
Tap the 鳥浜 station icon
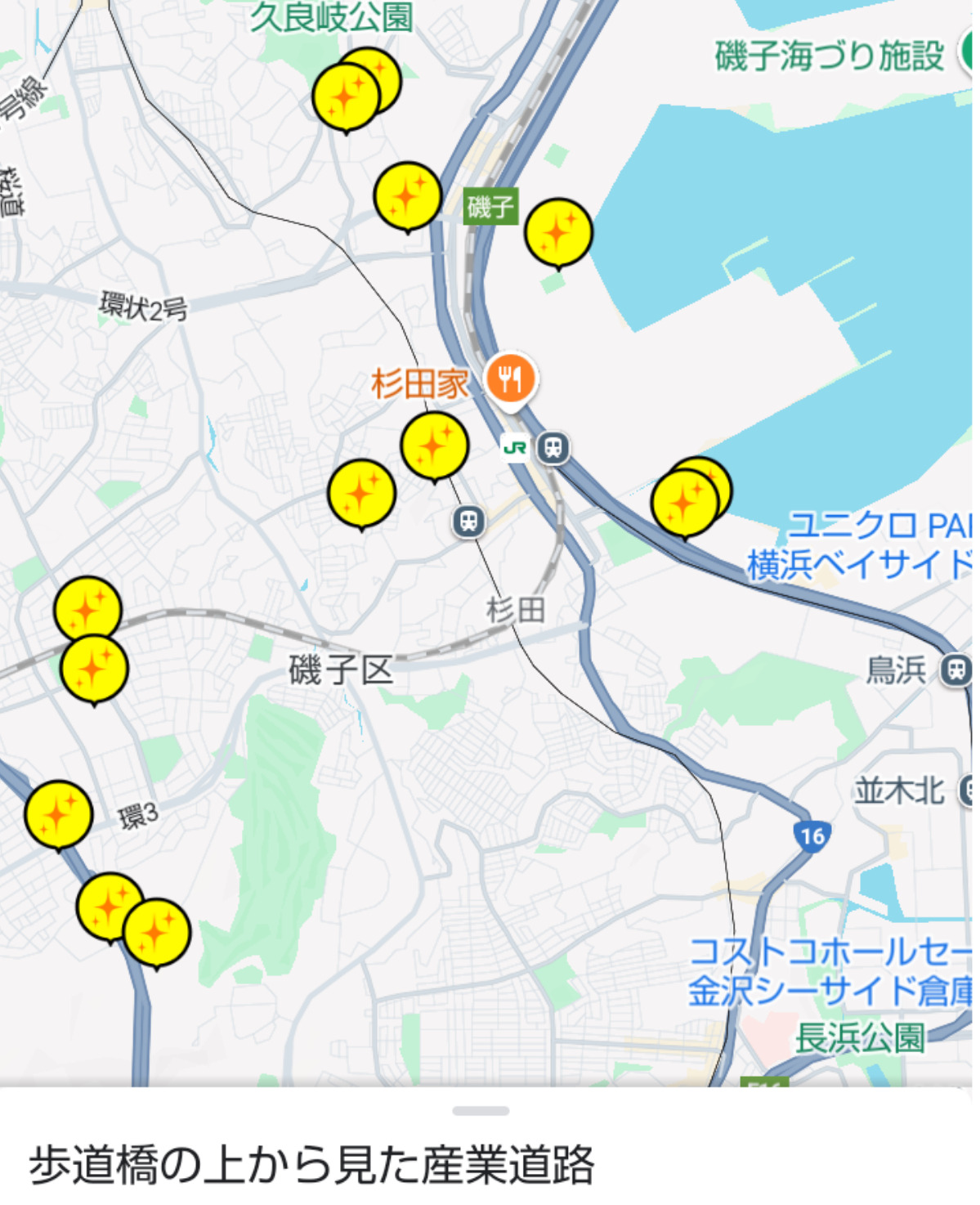pyautogui.click(x=955, y=670)
